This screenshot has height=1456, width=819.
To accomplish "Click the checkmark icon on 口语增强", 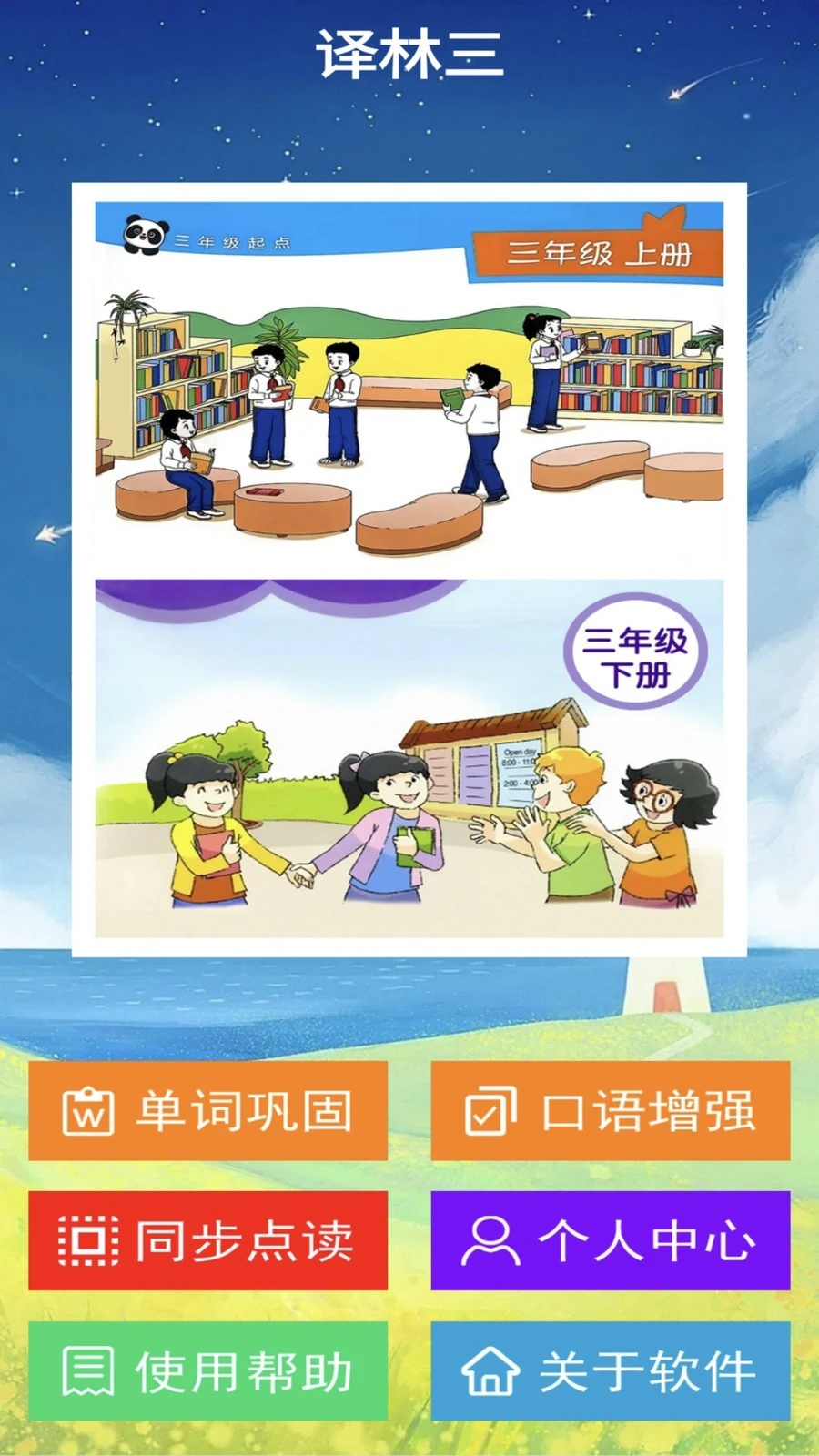I will tap(491, 1110).
